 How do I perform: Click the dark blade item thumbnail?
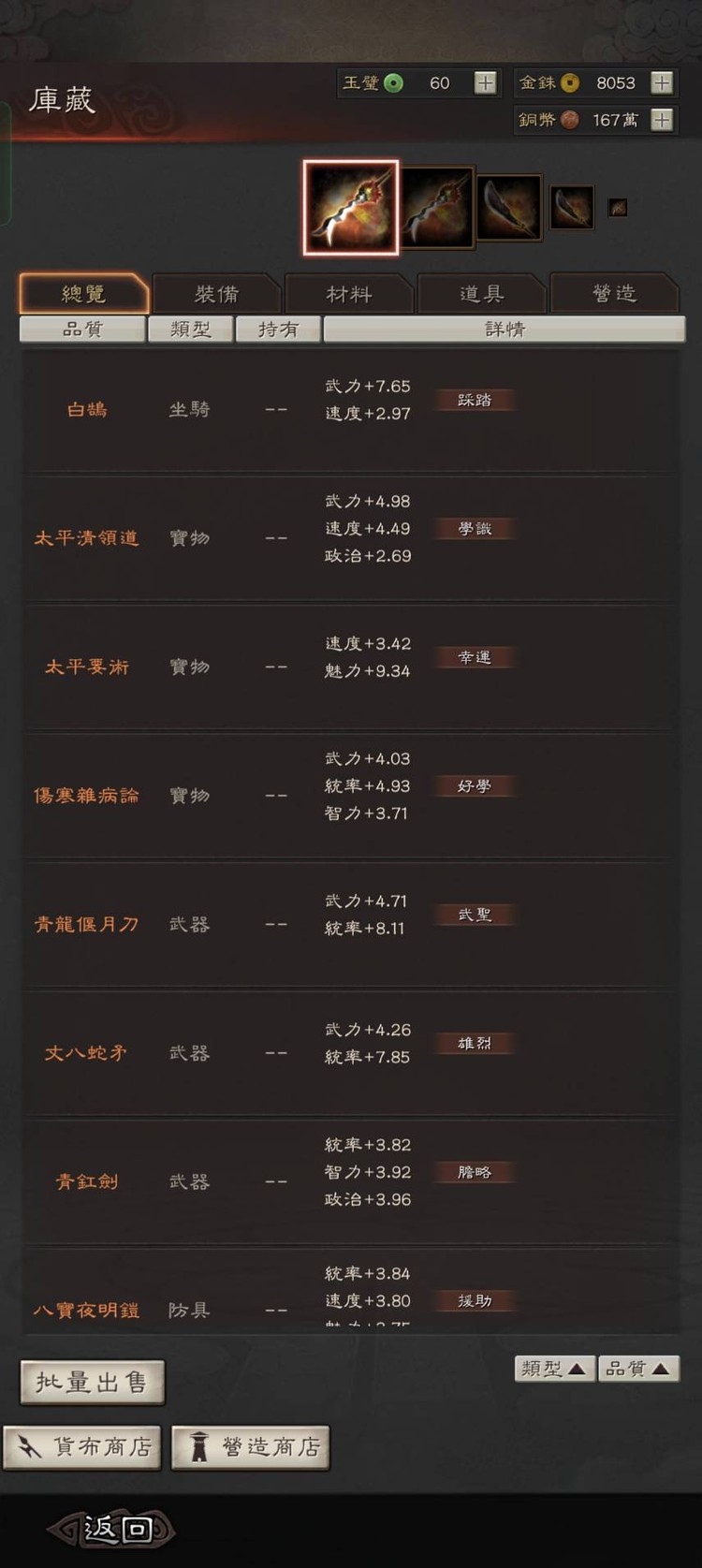pyautogui.click(x=508, y=205)
